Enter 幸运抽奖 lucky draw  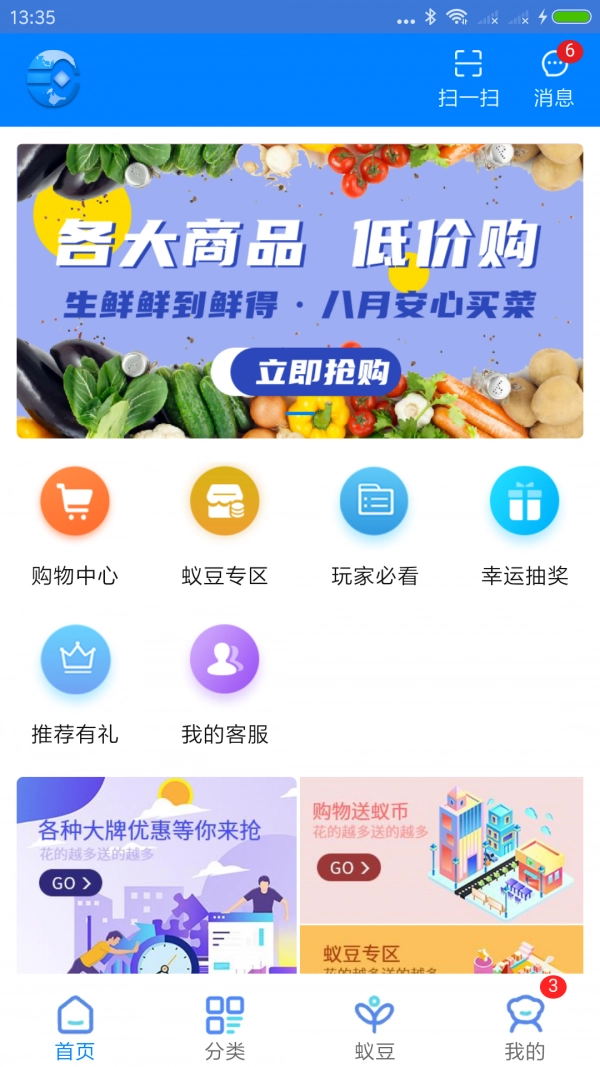(x=524, y=524)
